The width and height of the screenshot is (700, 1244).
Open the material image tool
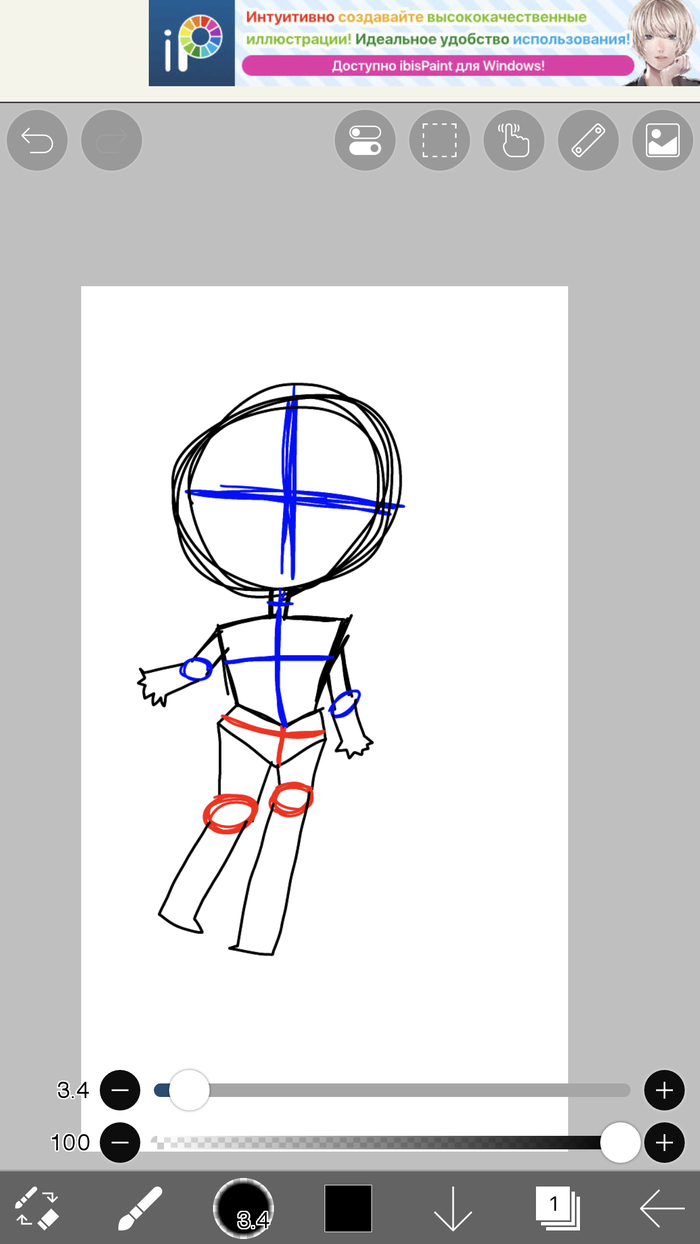[x=662, y=140]
